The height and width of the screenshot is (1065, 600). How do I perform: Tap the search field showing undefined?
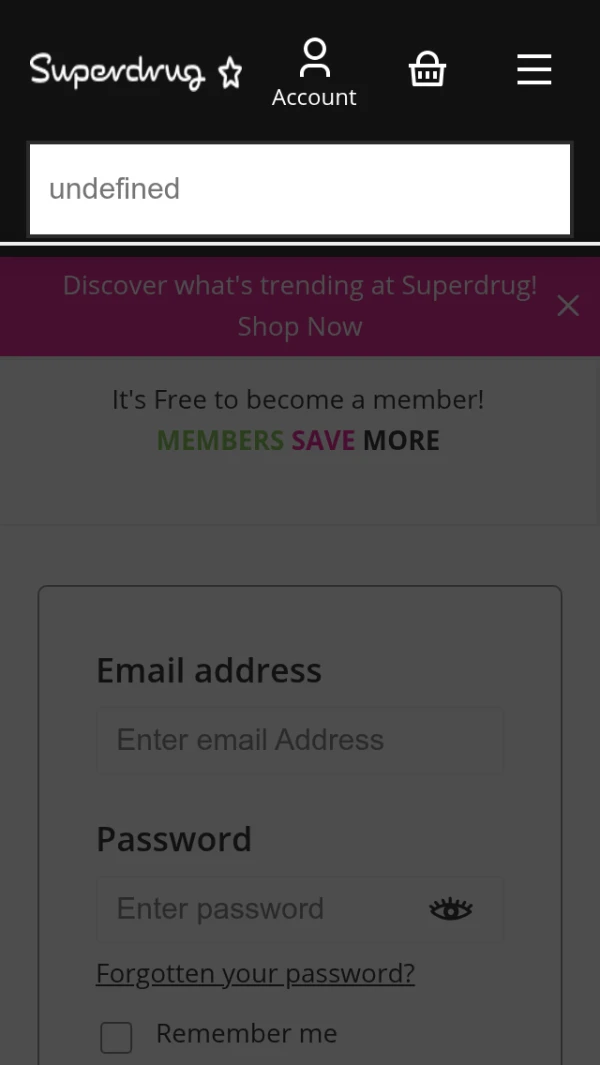pyautogui.click(x=300, y=189)
